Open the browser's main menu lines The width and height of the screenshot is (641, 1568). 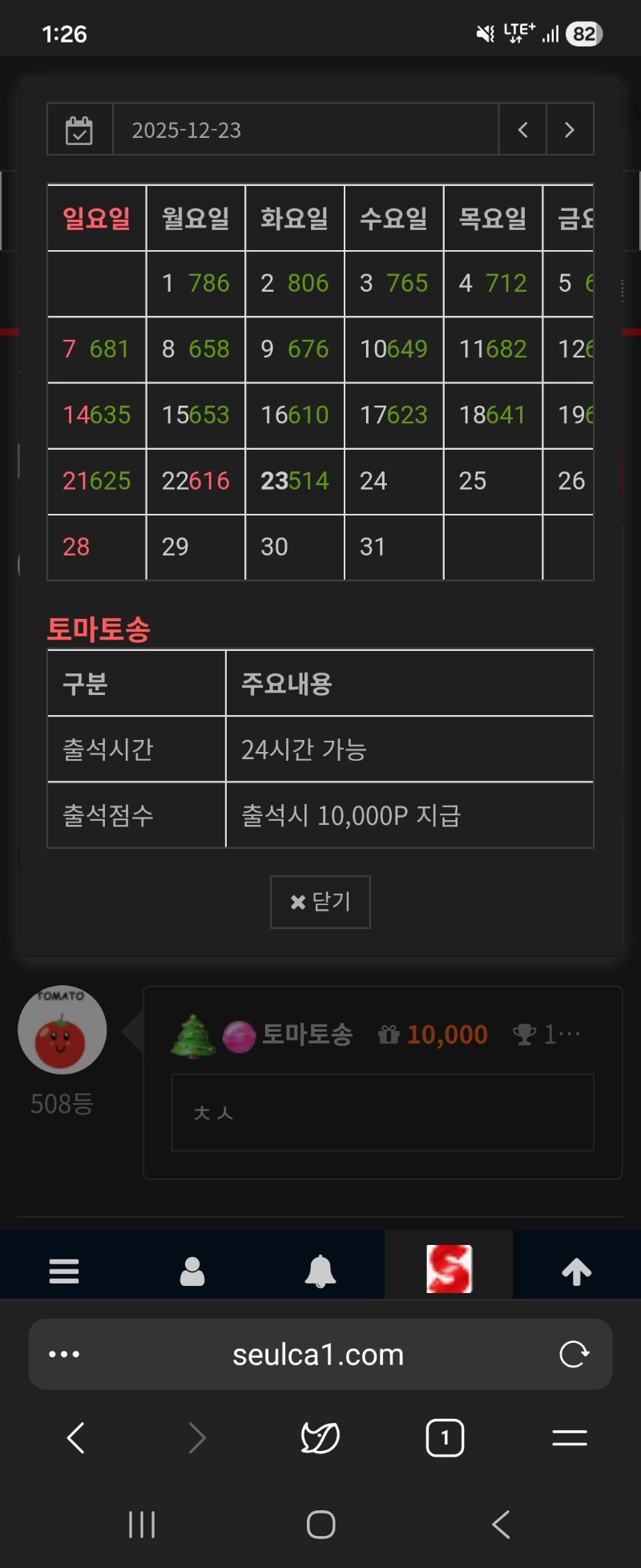pos(570,1437)
